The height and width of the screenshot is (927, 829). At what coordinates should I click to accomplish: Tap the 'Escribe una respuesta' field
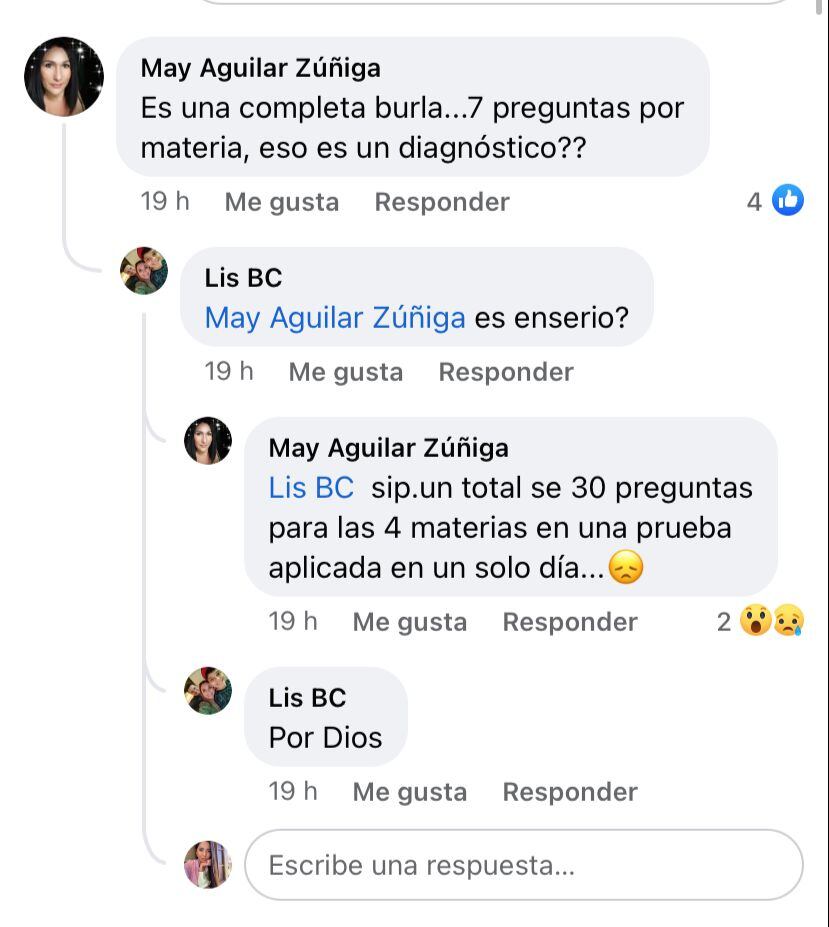click(x=523, y=864)
